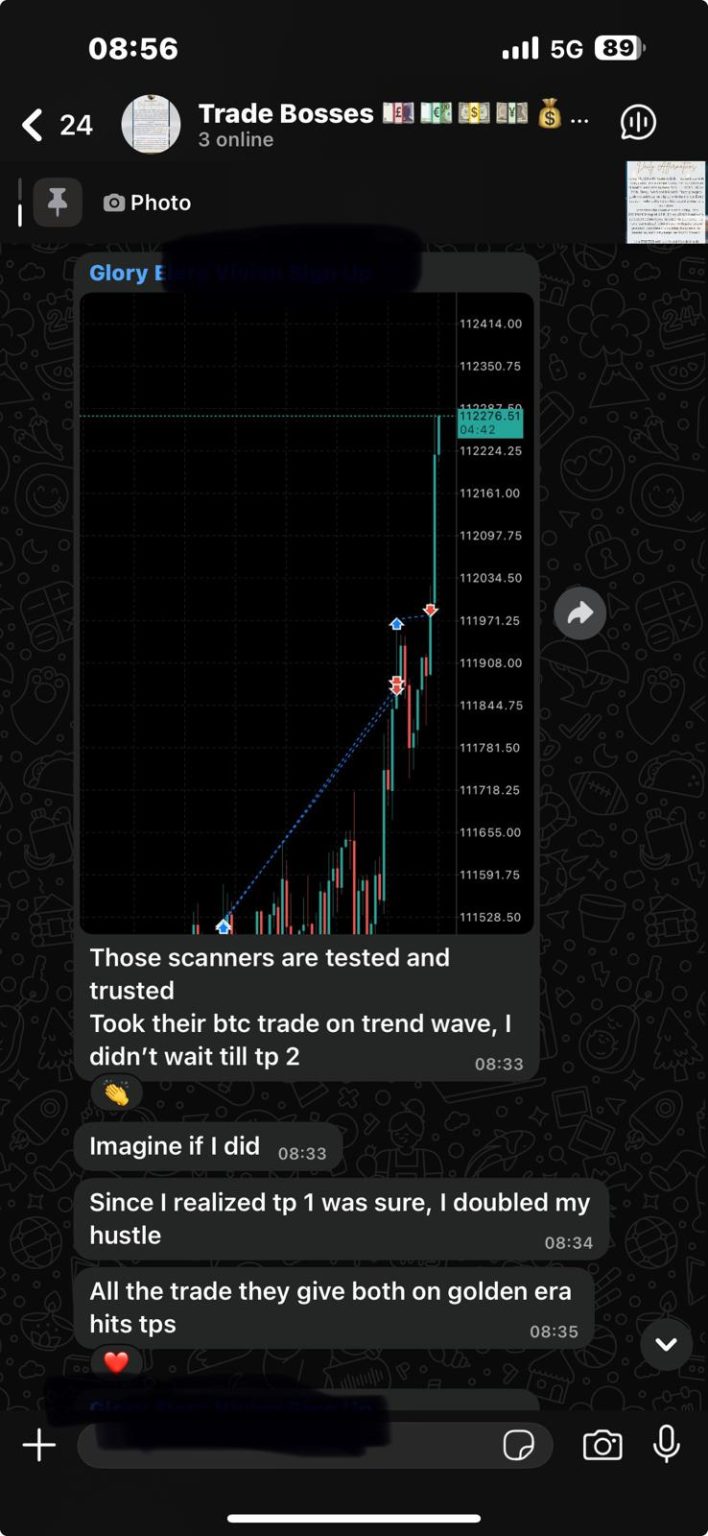The width and height of the screenshot is (708, 1536).
Task: Start a group voice chat
Action: point(638,124)
